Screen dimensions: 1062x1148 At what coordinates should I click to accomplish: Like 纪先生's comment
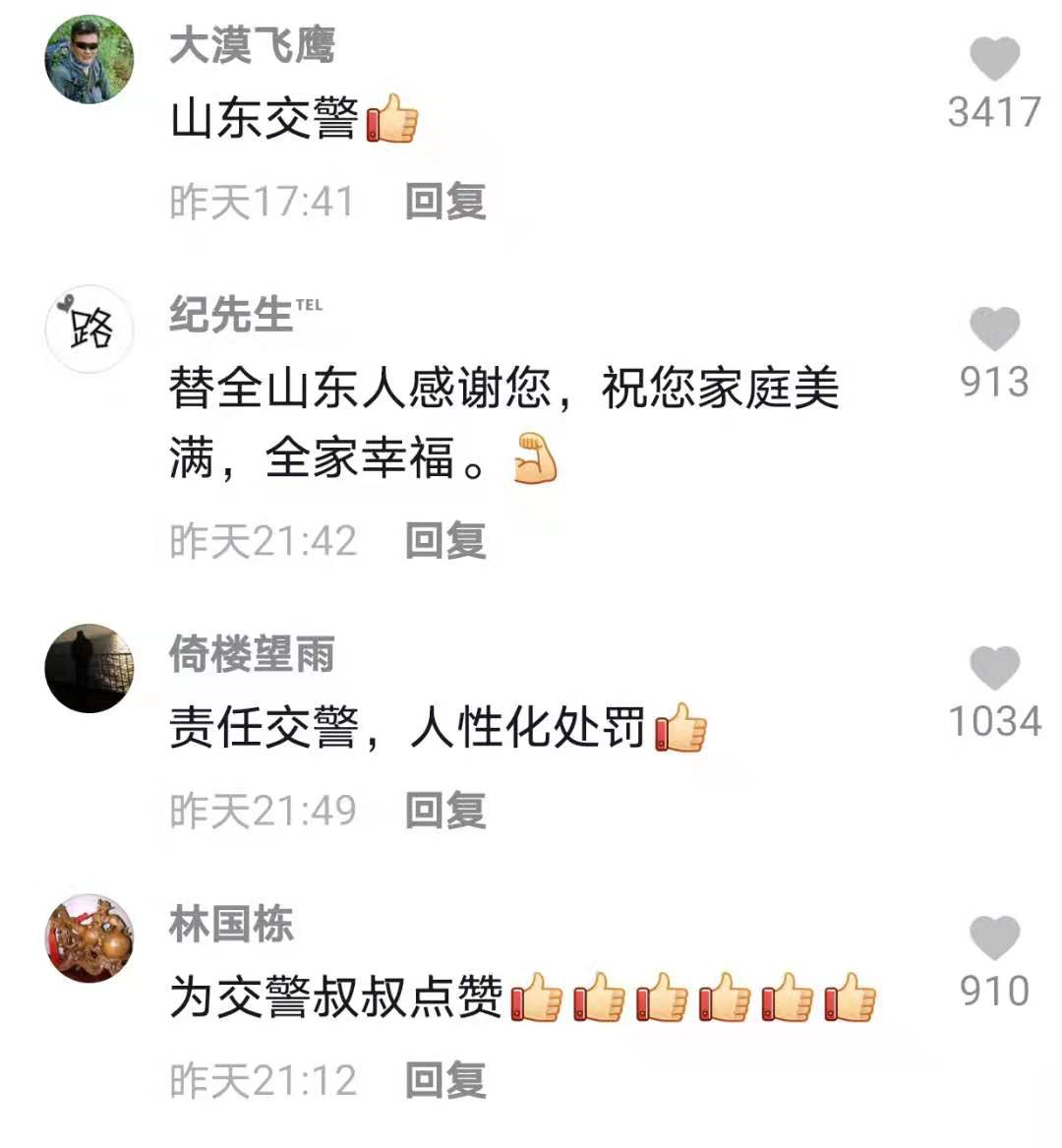point(994,330)
